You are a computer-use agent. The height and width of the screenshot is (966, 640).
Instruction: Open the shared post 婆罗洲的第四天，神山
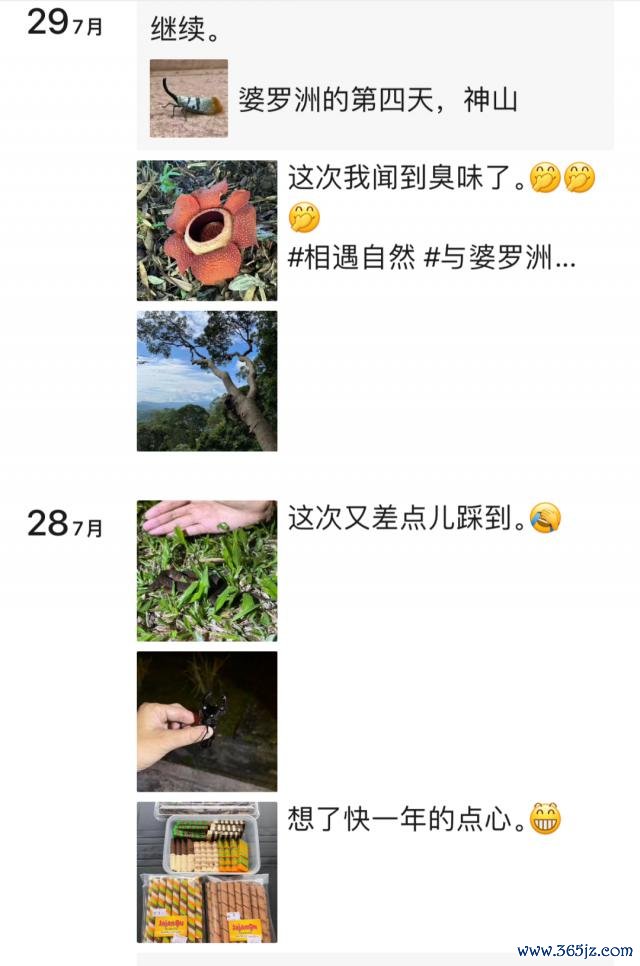377,99
